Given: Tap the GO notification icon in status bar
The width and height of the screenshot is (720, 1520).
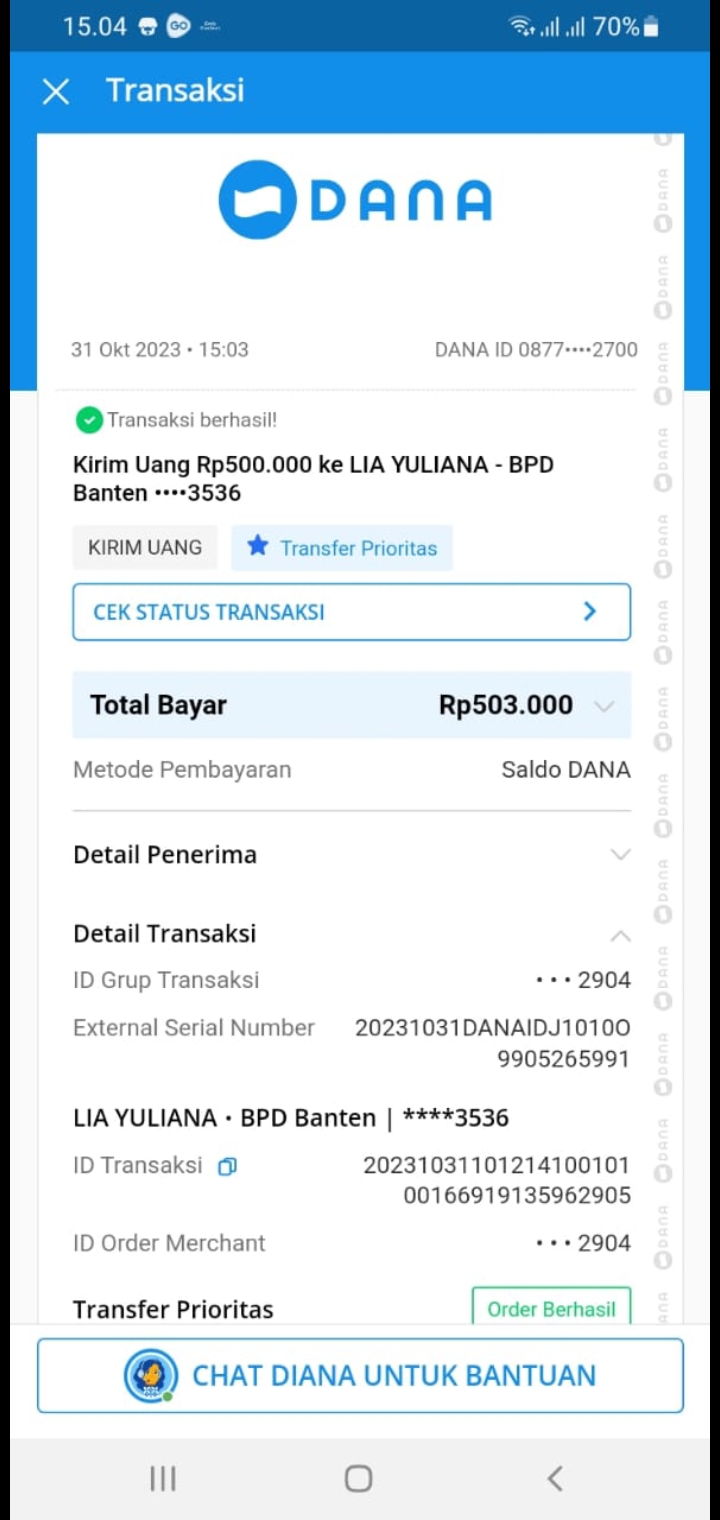Looking at the screenshot, I should point(180,27).
